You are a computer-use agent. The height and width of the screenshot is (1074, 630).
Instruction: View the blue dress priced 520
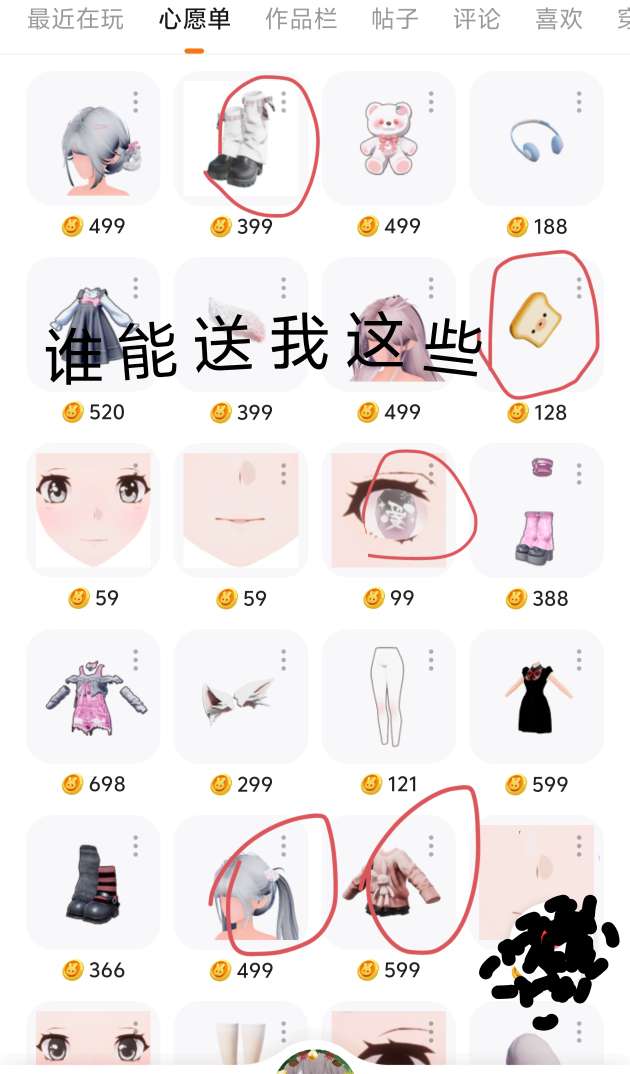[92, 325]
